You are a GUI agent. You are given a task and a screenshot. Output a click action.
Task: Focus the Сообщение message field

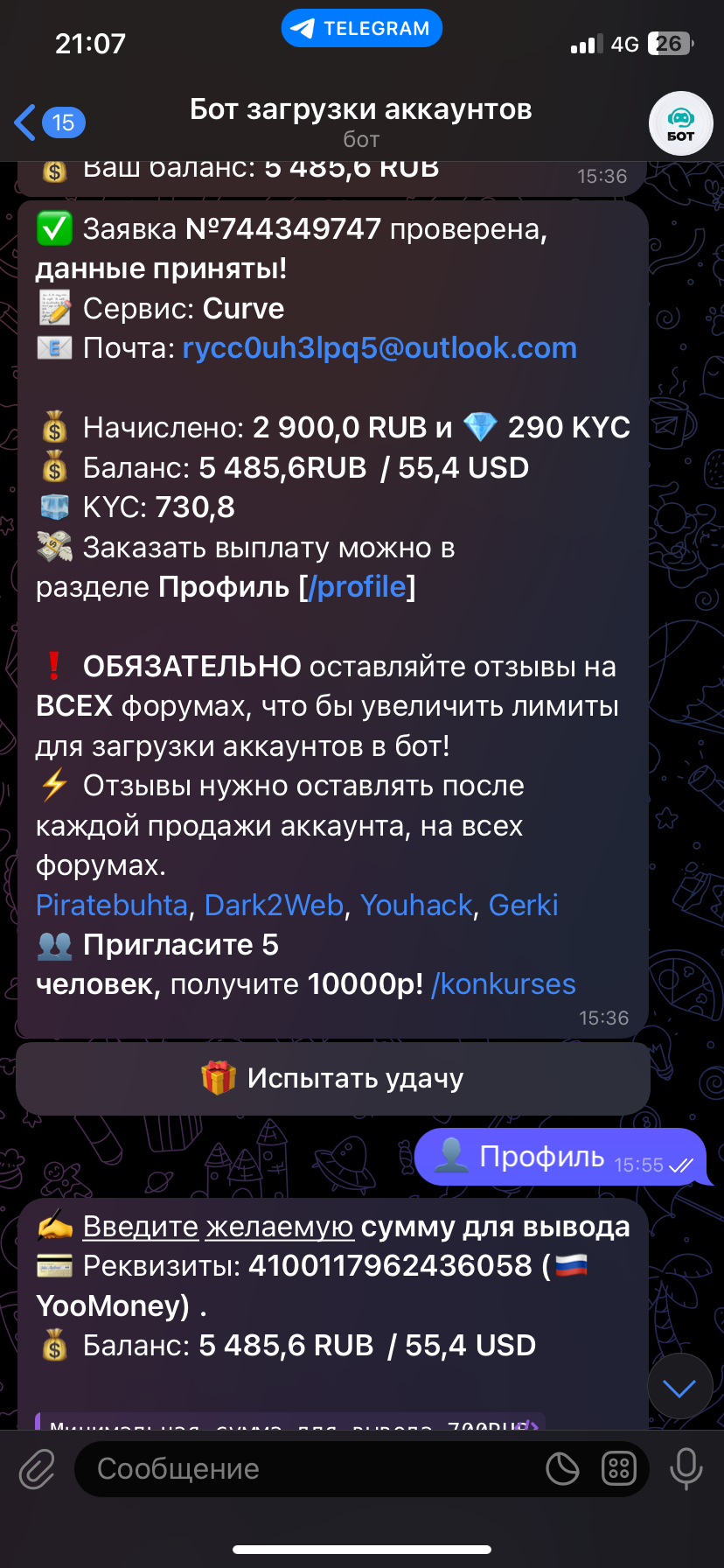coord(306,1469)
